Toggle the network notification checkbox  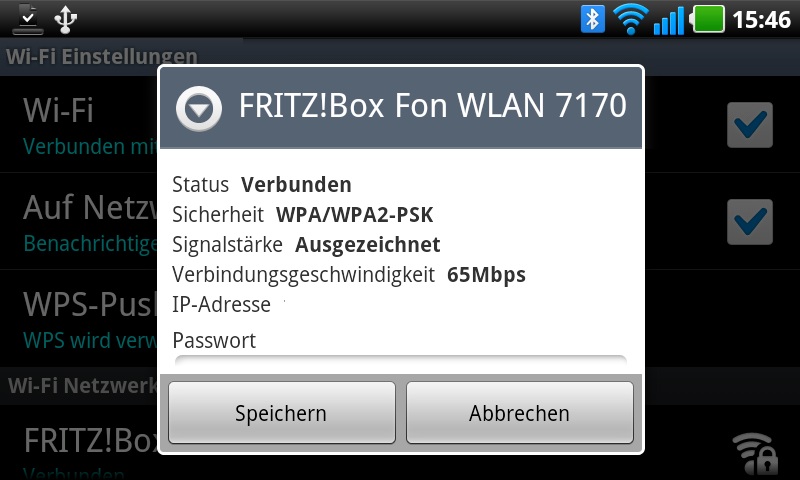749,220
